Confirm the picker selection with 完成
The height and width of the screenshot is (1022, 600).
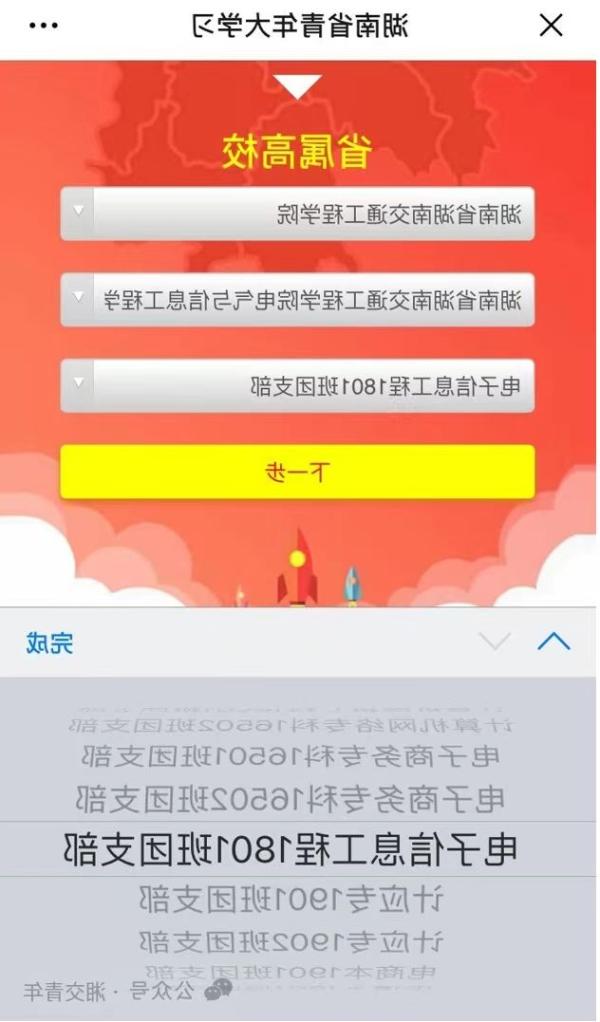(49, 643)
